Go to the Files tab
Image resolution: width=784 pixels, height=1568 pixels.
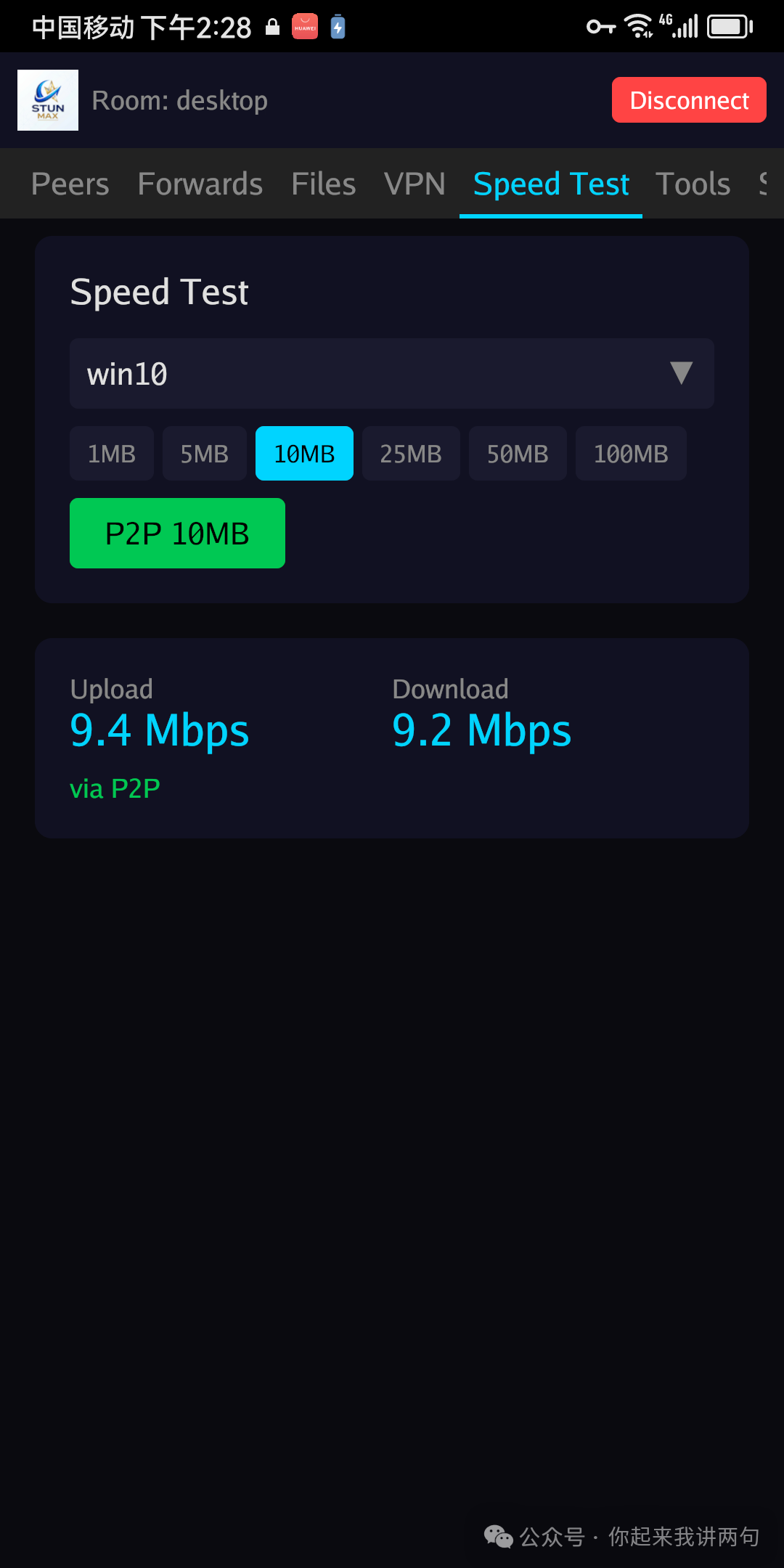click(324, 184)
